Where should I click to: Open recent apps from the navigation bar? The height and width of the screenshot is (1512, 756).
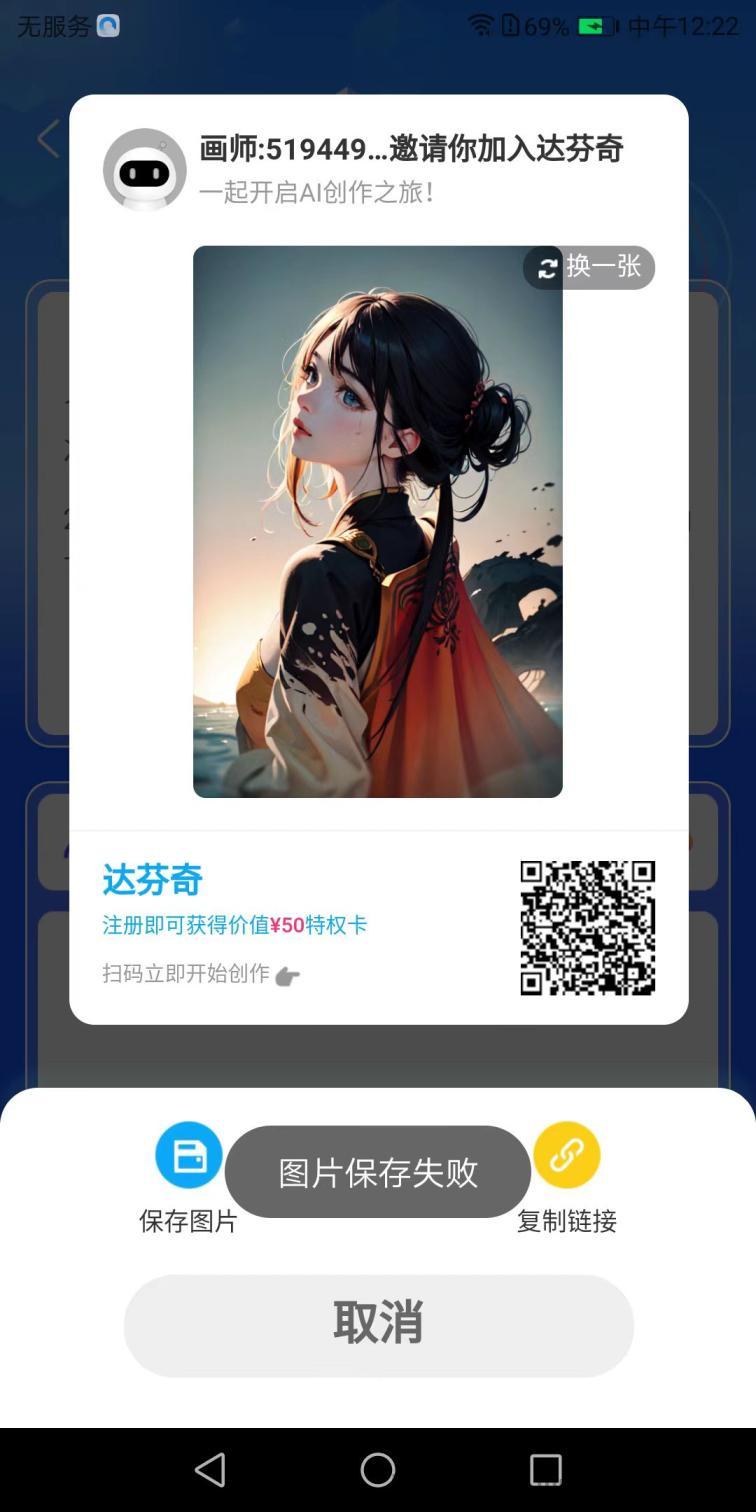pyautogui.click(x=546, y=1470)
